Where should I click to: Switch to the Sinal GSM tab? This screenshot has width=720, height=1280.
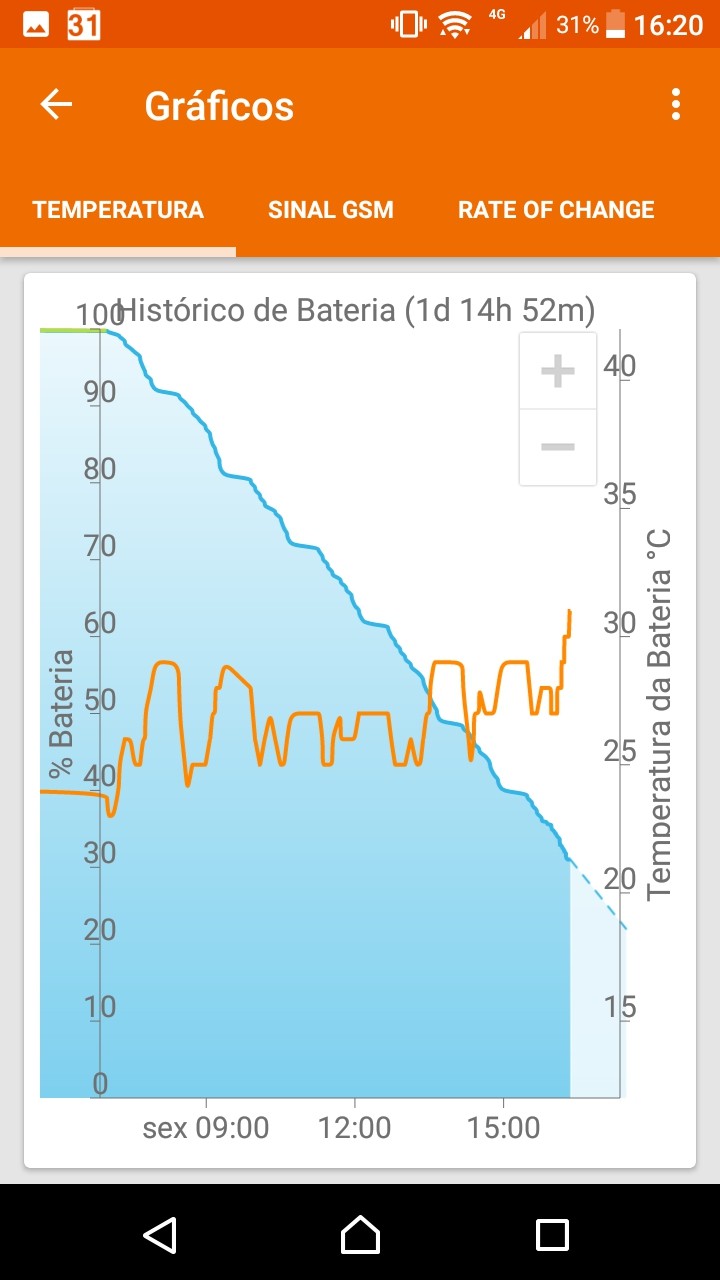tap(331, 210)
